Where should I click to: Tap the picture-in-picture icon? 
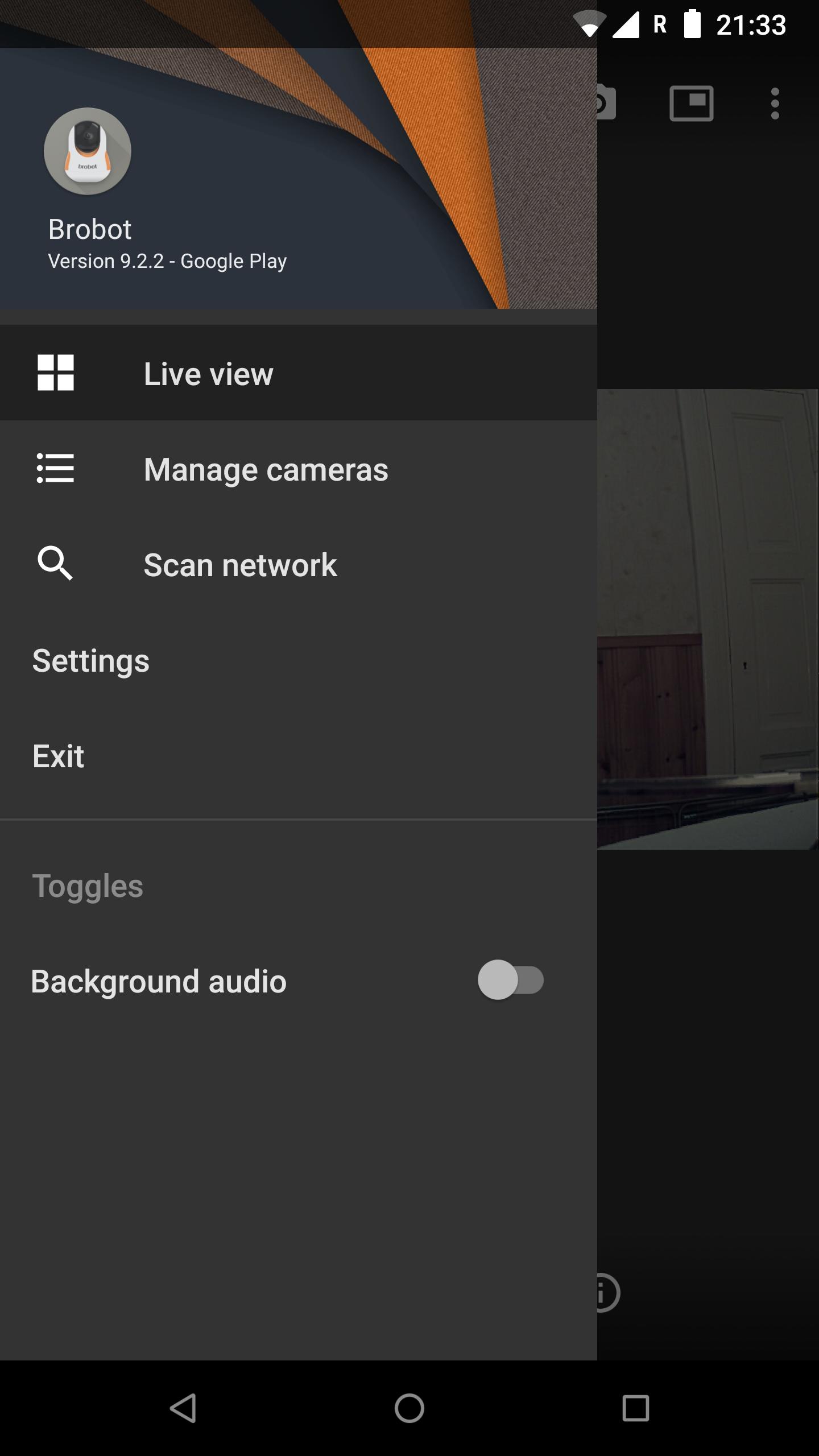(x=691, y=104)
